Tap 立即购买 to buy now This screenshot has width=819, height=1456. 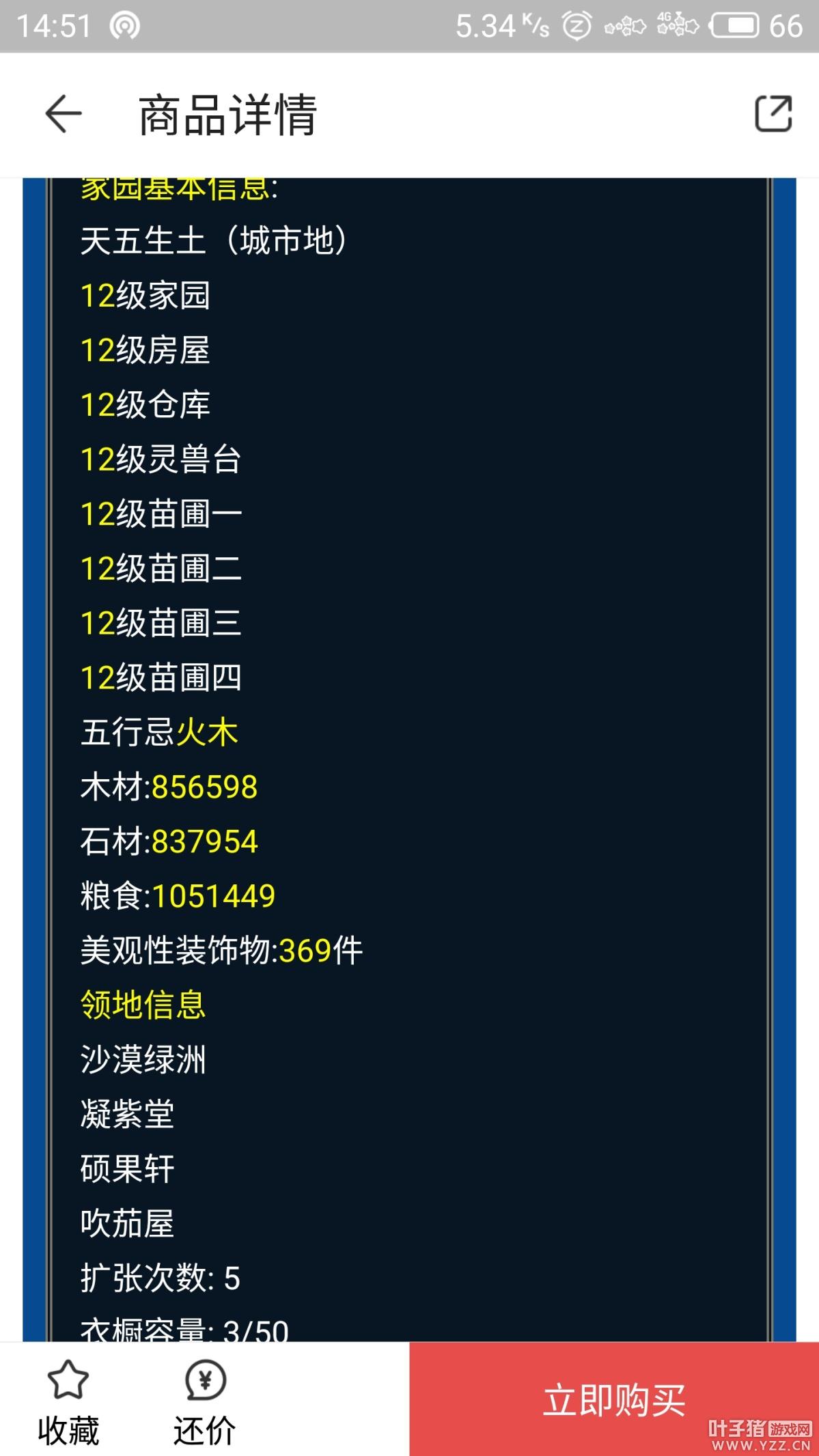[x=614, y=1399]
